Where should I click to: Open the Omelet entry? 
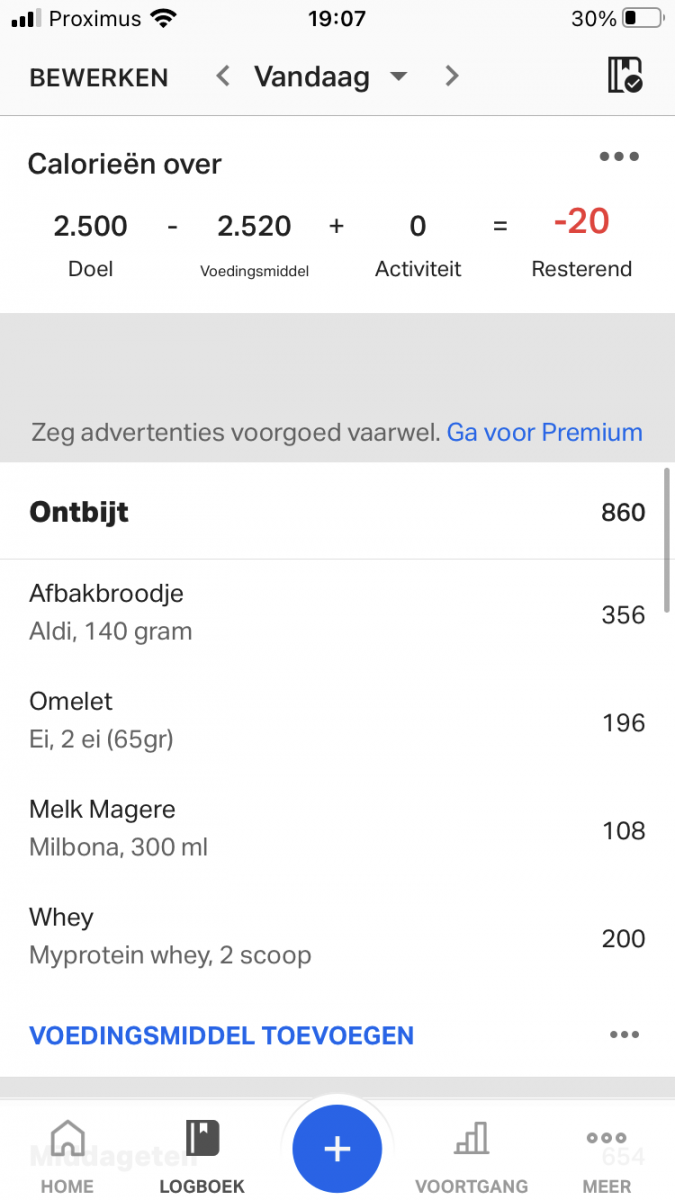(337, 720)
